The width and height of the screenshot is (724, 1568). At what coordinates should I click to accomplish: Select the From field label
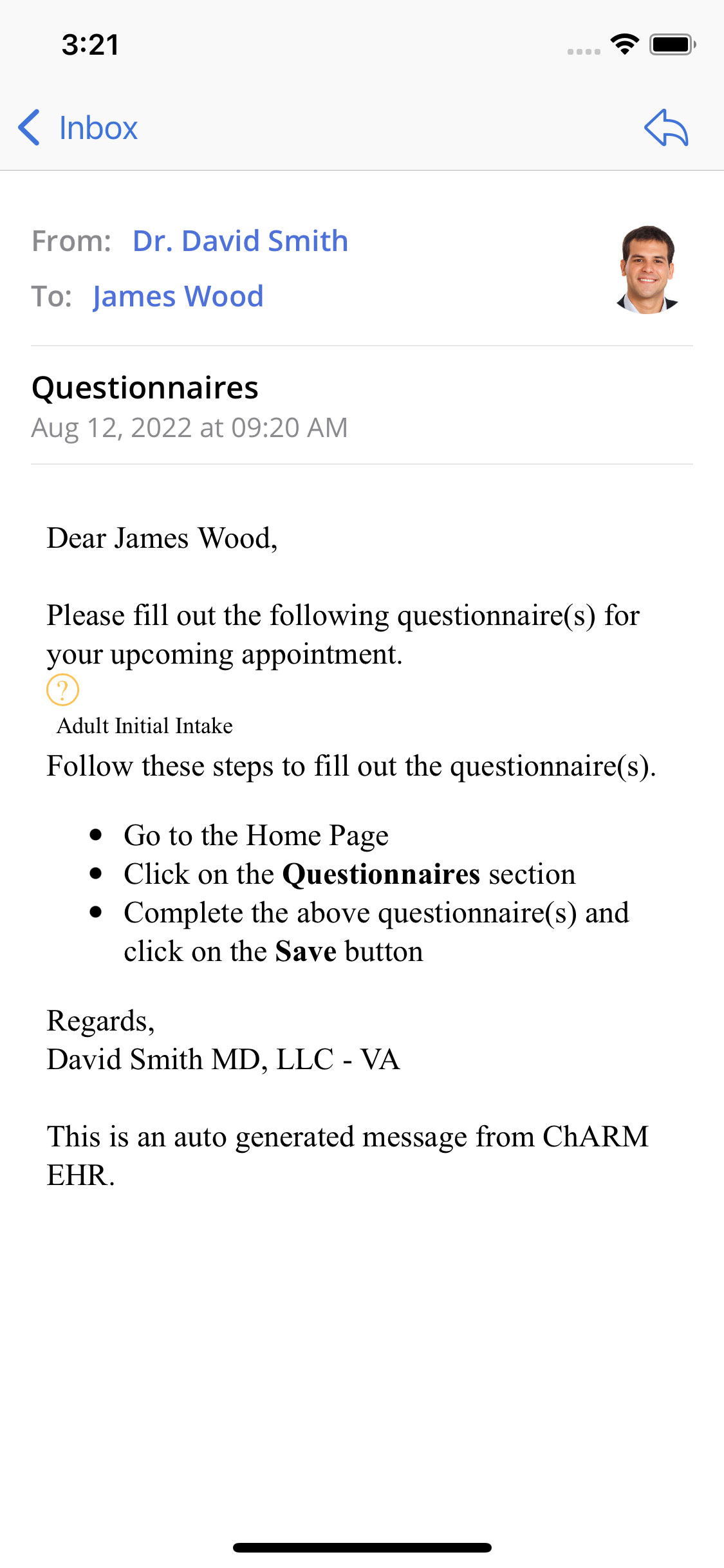[75, 241]
